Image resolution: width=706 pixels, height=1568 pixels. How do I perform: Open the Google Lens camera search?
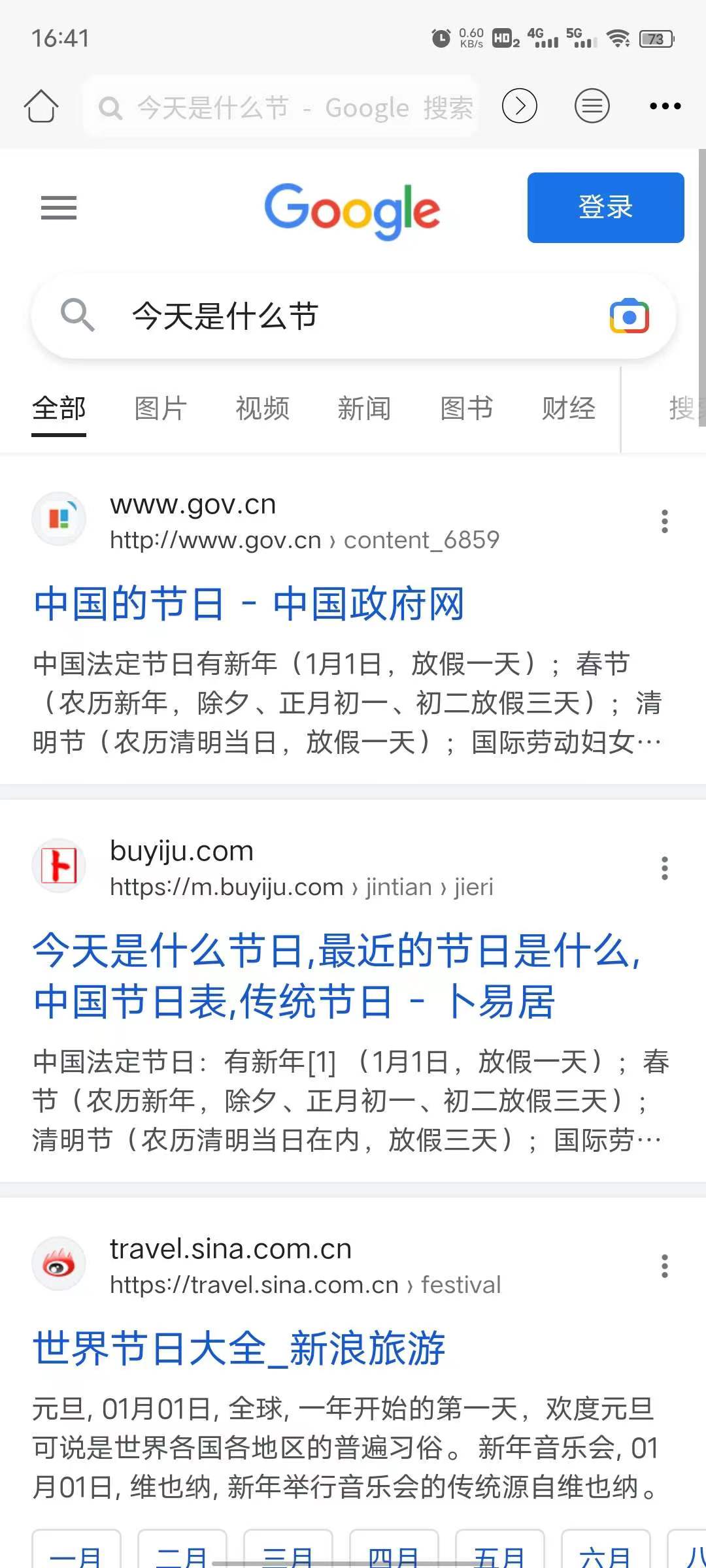click(x=630, y=316)
